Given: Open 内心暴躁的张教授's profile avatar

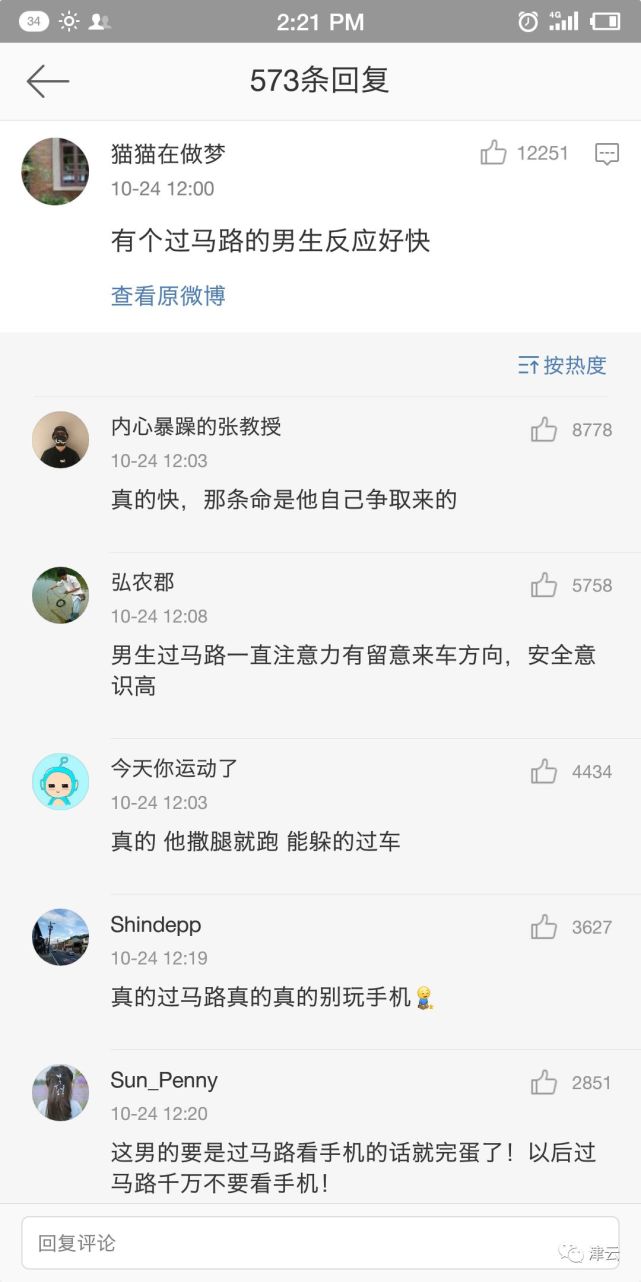Looking at the screenshot, I should tap(60, 439).
